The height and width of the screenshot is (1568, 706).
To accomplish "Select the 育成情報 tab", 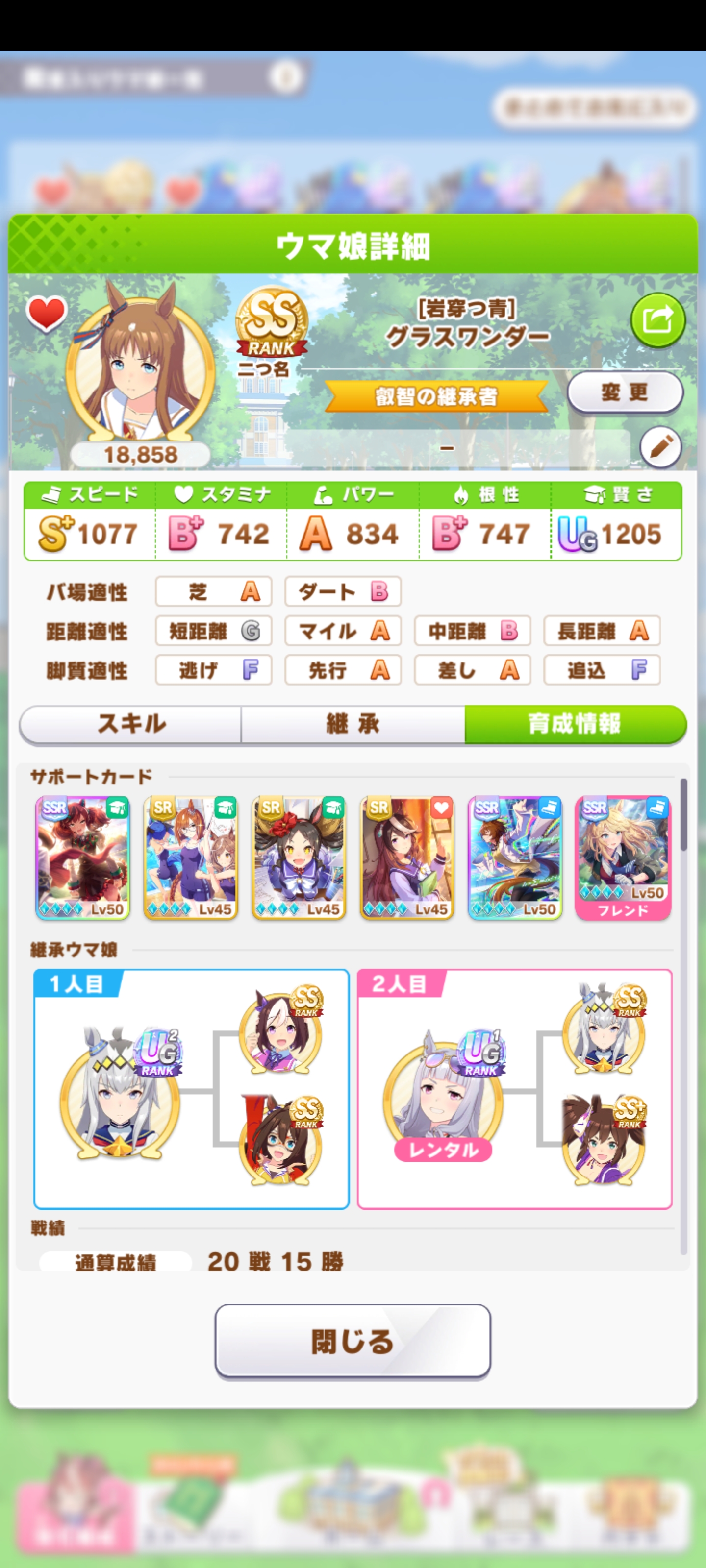I will [x=575, y=724].
